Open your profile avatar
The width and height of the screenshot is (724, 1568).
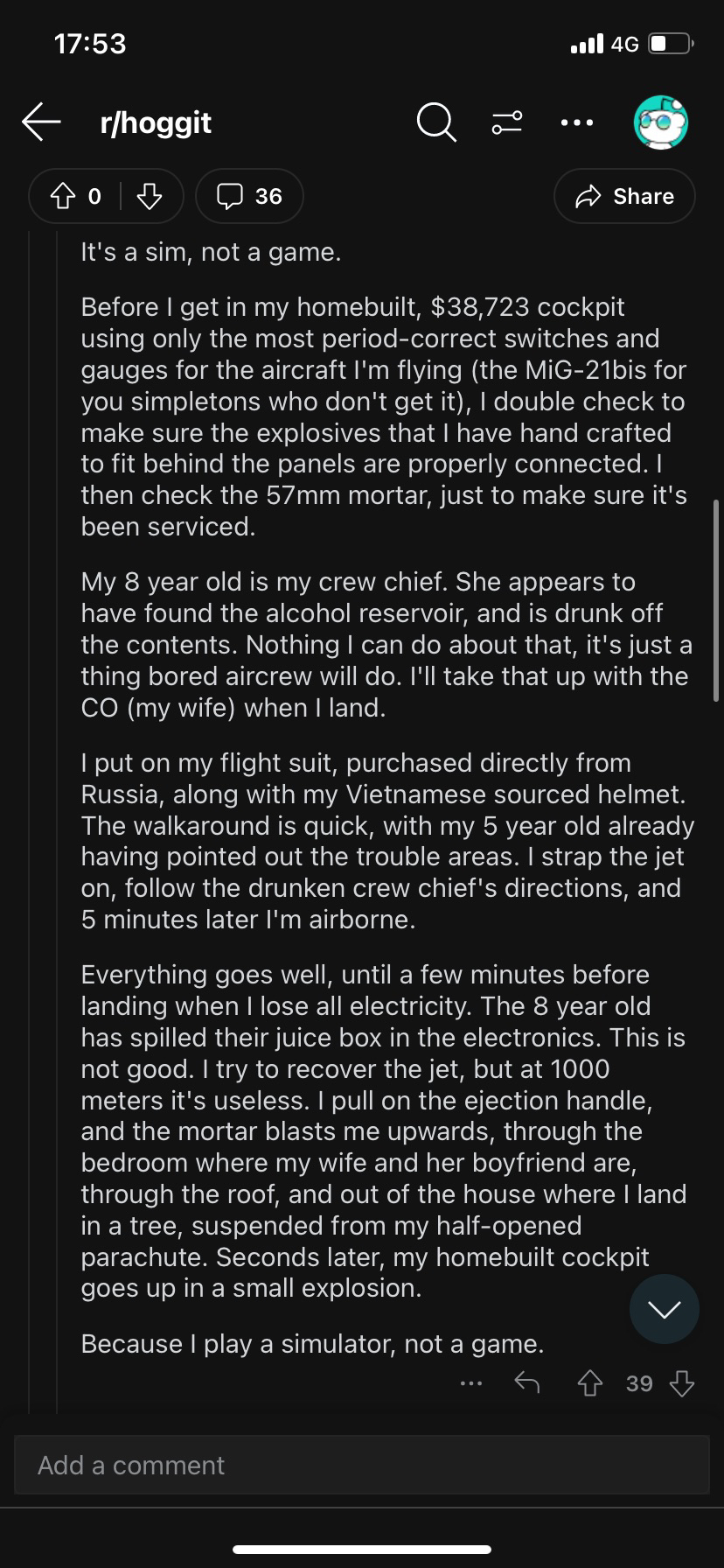coord(660,122)
